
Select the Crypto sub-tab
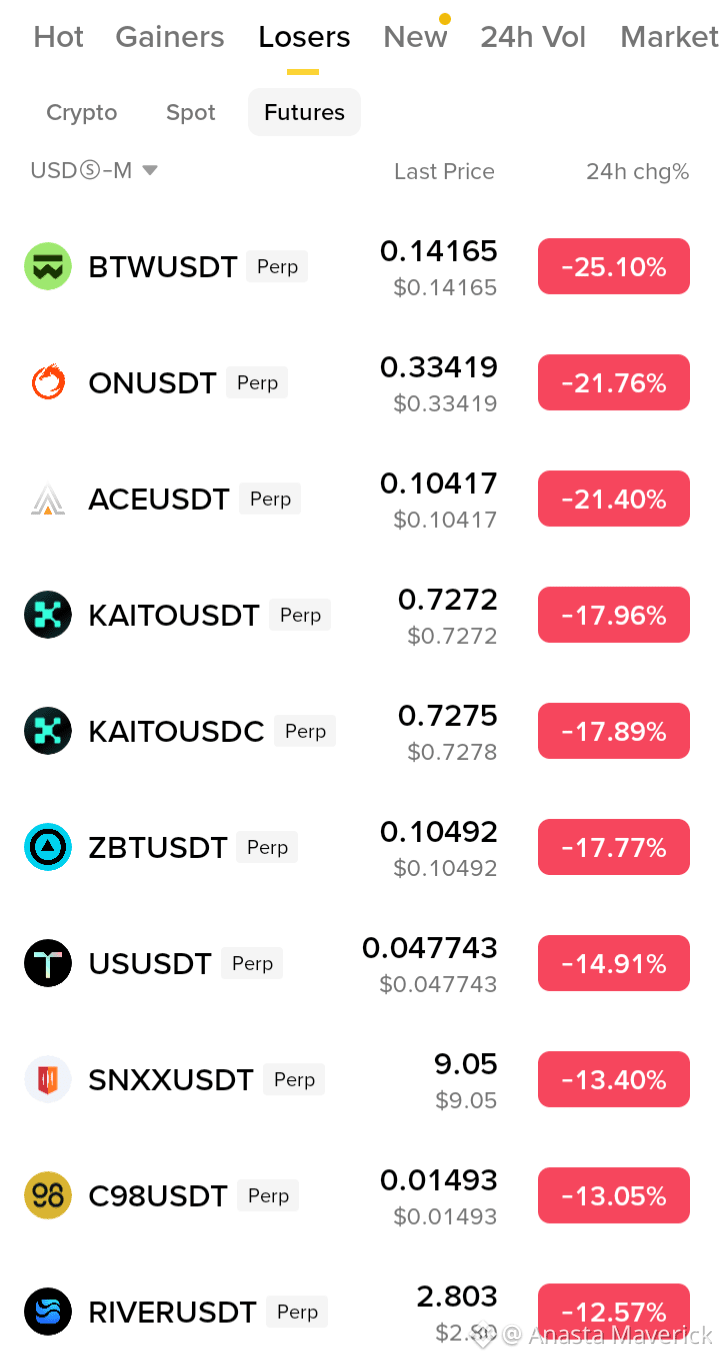[x=82, y=112]
